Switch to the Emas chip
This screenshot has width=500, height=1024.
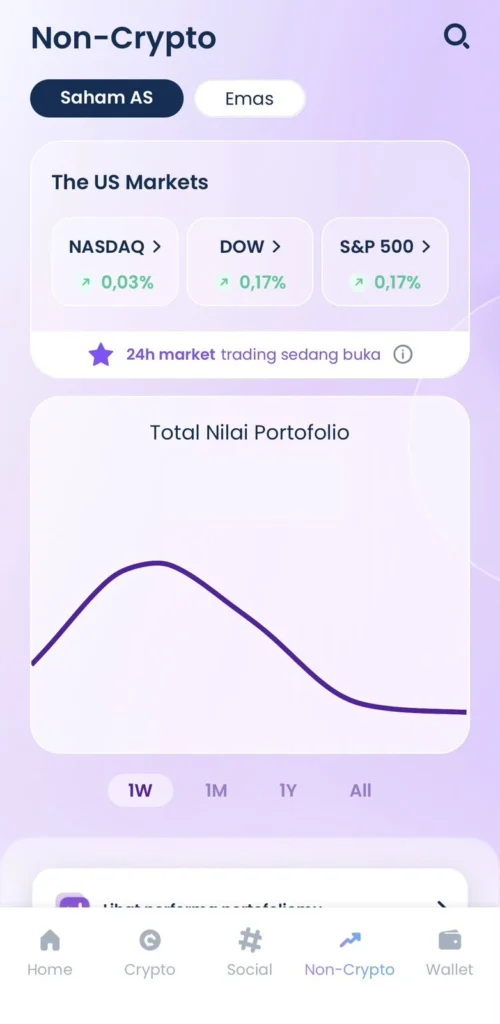coord(249,99)
